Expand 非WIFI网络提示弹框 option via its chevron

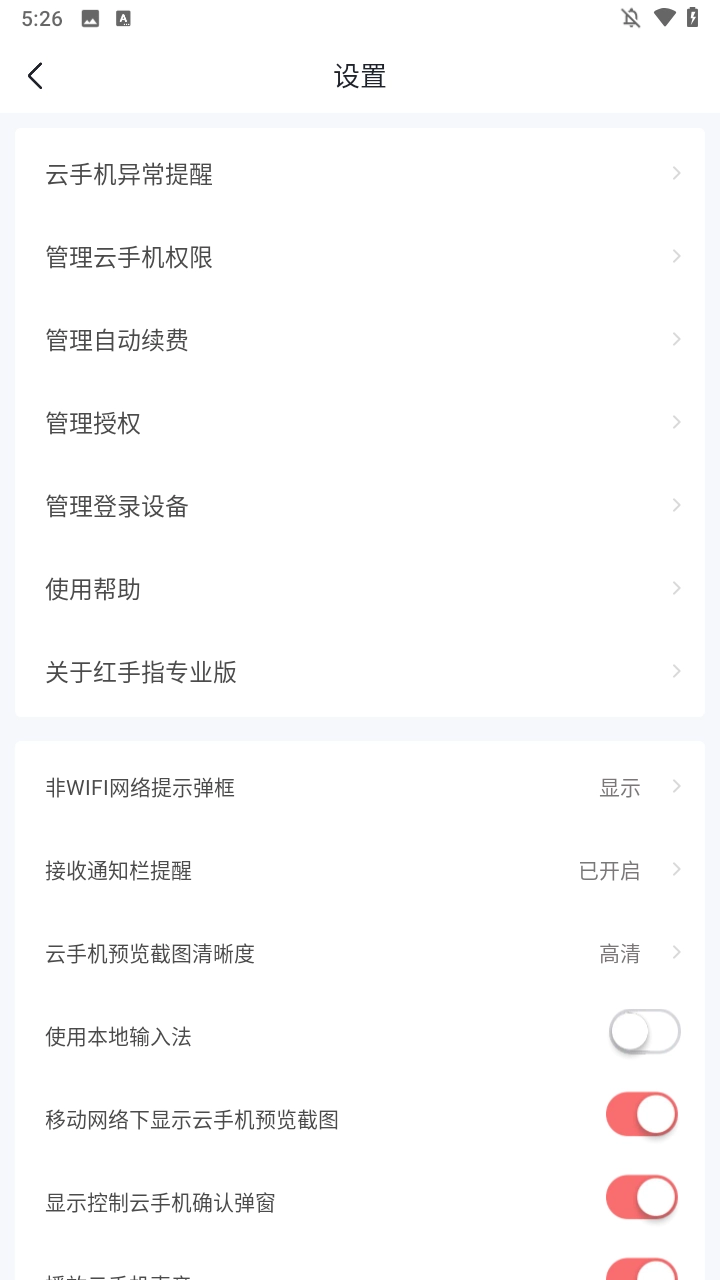[676, 786]
